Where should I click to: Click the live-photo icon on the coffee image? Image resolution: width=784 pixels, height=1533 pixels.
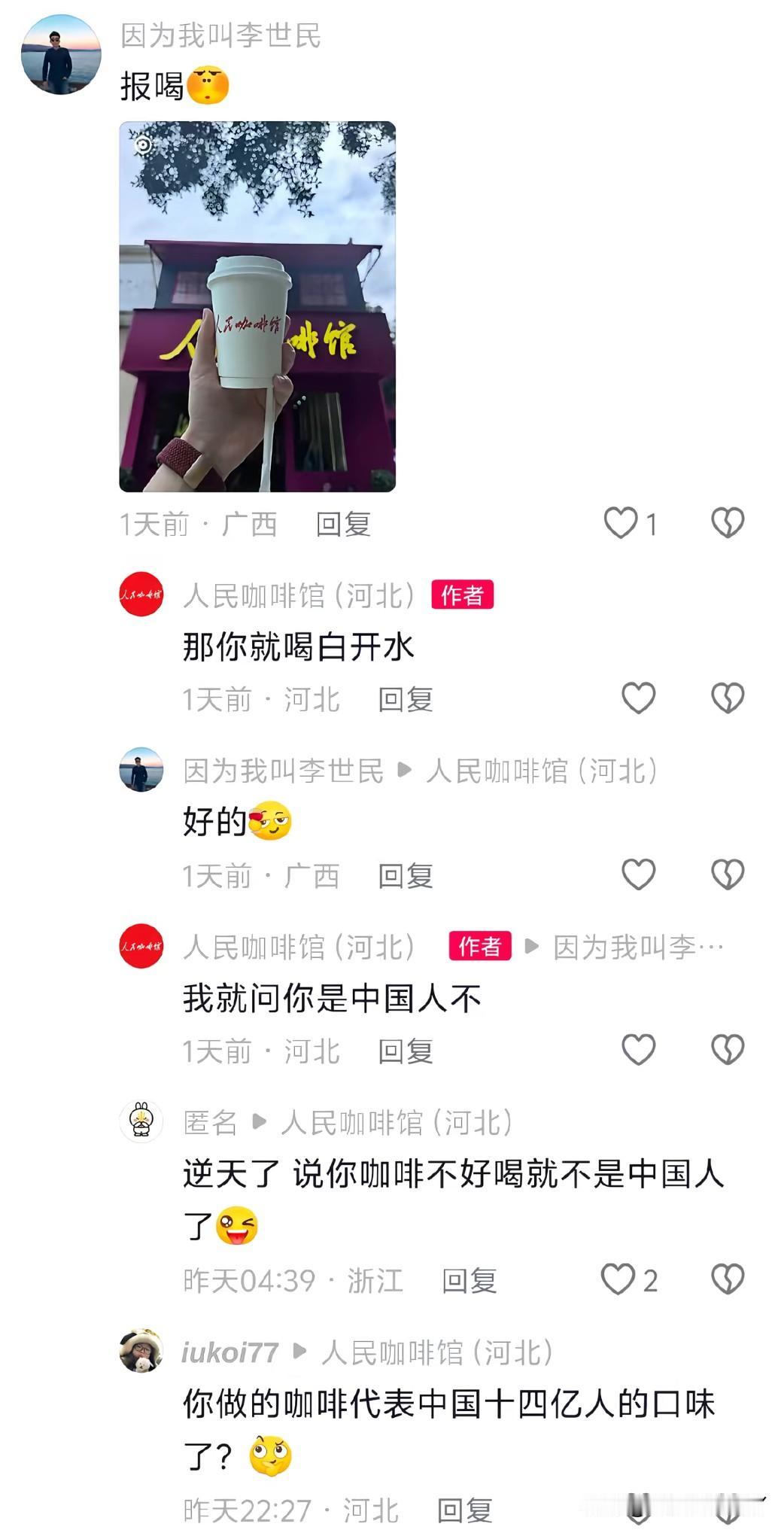pyautogui.click(x=143, y=143)
